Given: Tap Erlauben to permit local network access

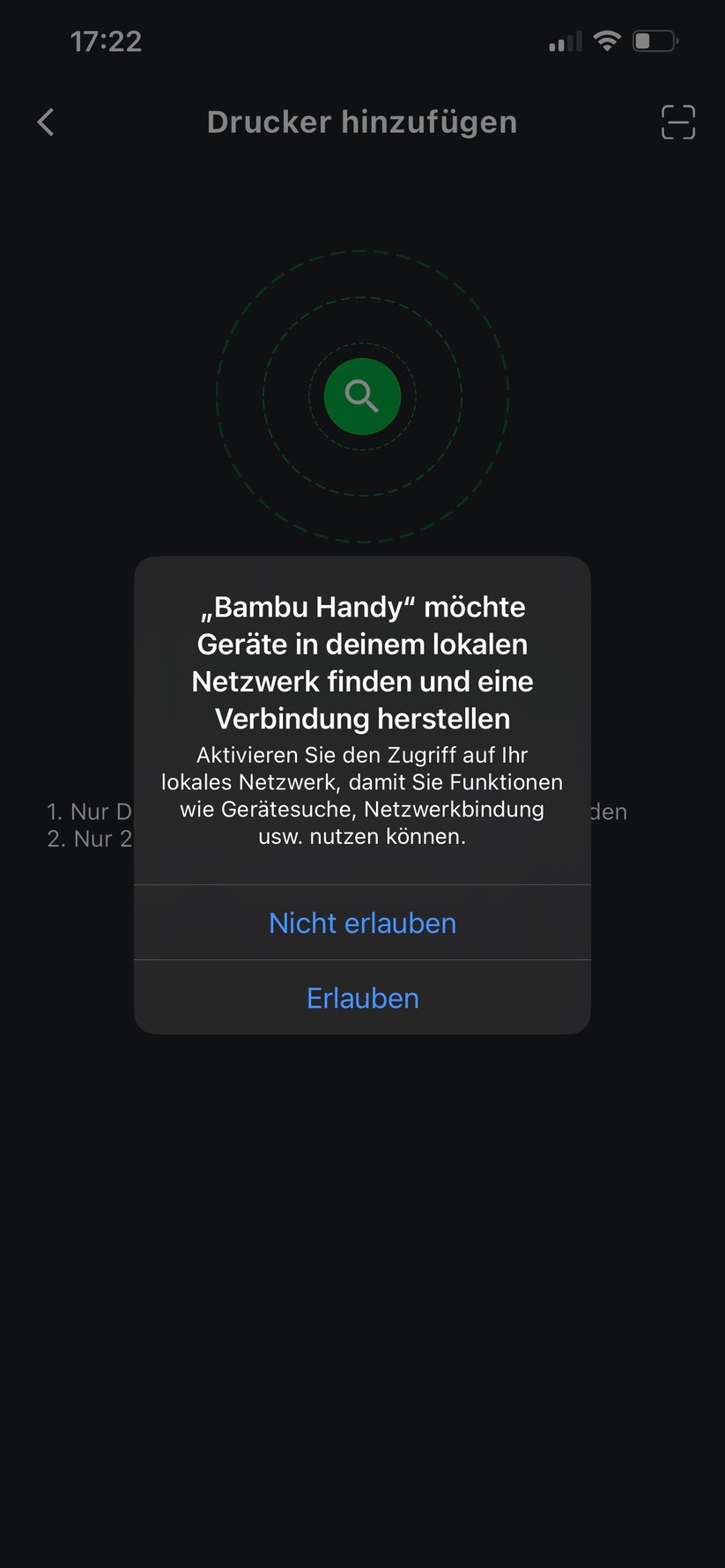Looking at the screenshot, I should click(x=362, y=998).
